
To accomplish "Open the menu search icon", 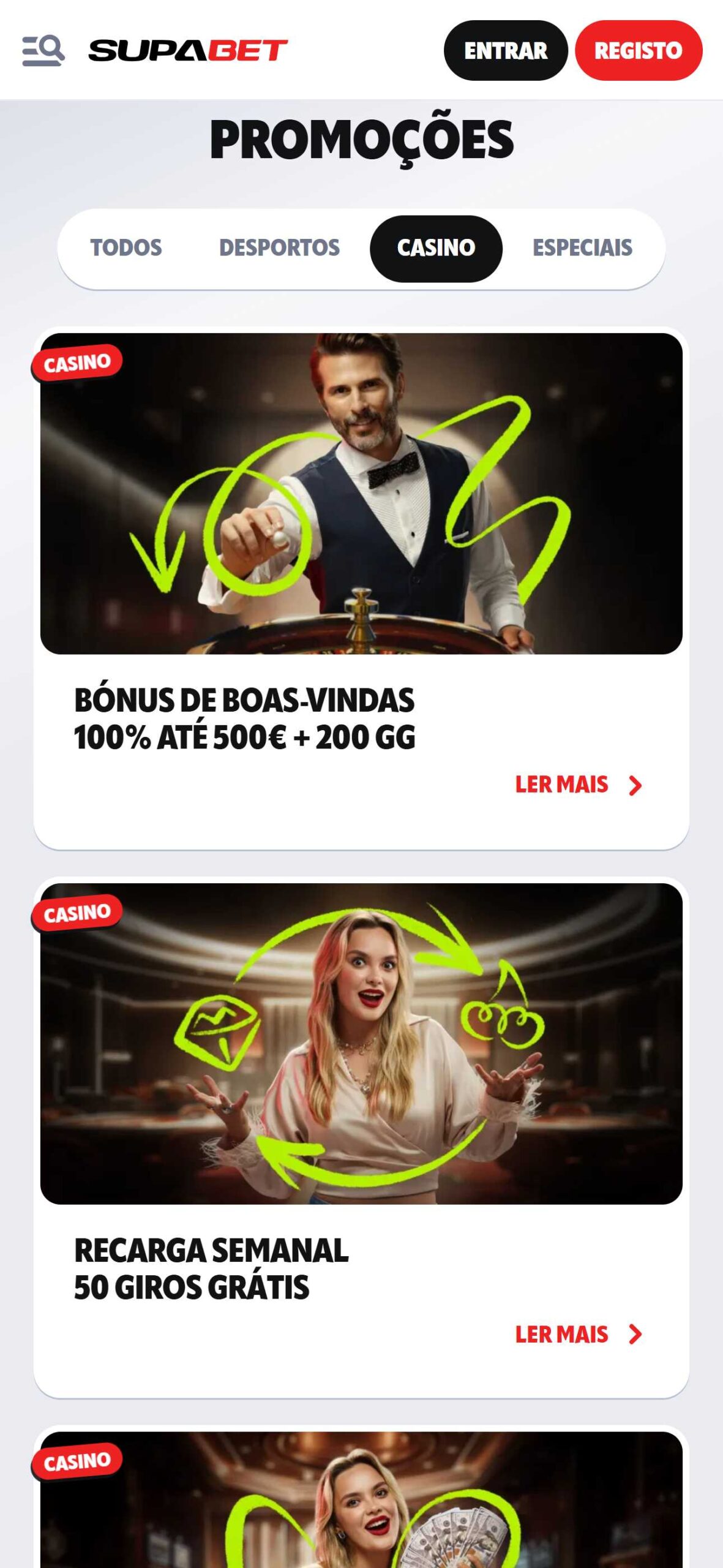I will click(x=43, y=50).
